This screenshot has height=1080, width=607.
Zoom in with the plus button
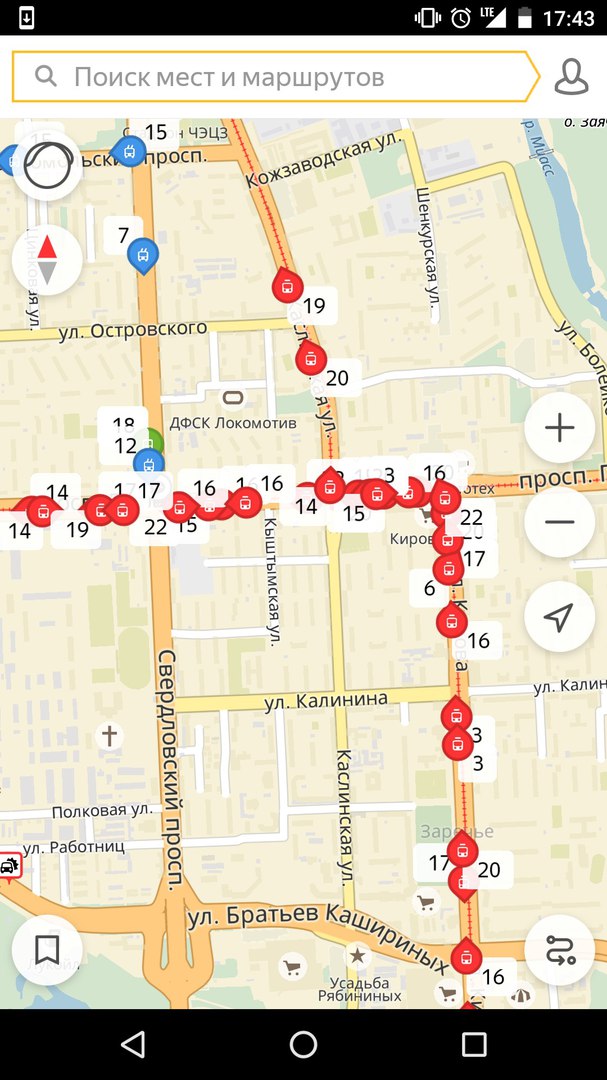click(x=559, y=429)
